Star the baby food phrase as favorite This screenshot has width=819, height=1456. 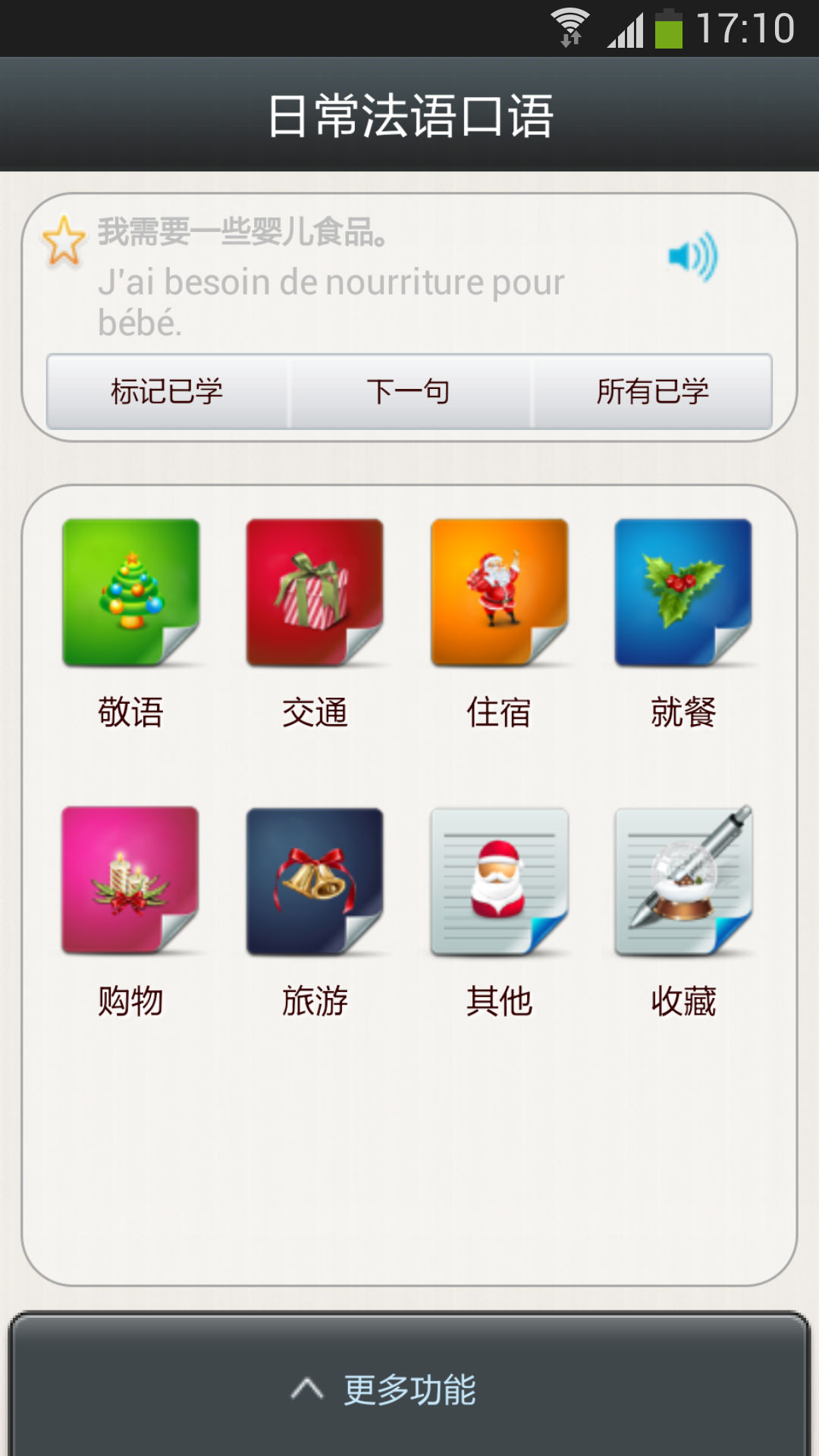[64, 241]
